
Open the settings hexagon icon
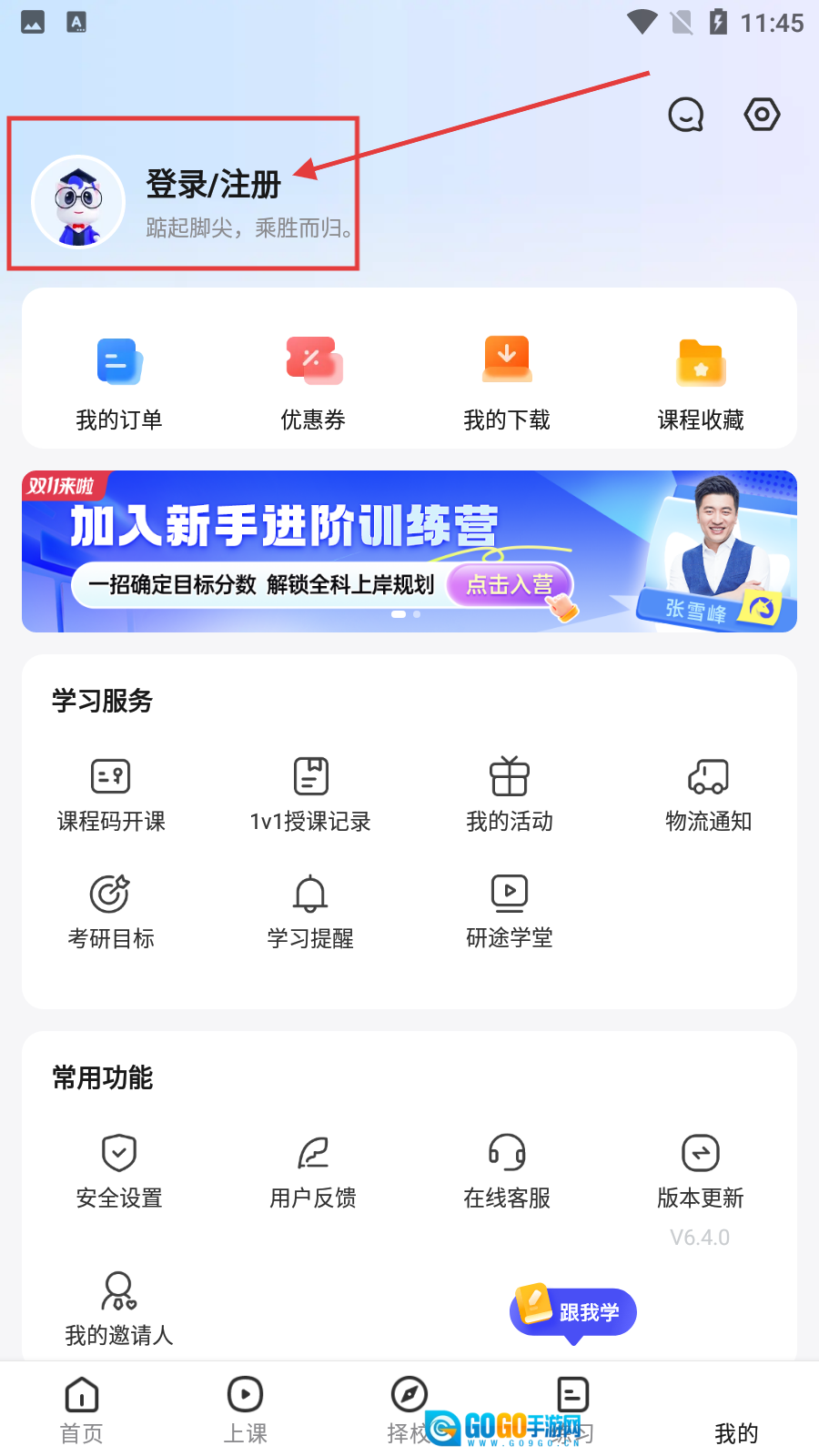(762, 115)
